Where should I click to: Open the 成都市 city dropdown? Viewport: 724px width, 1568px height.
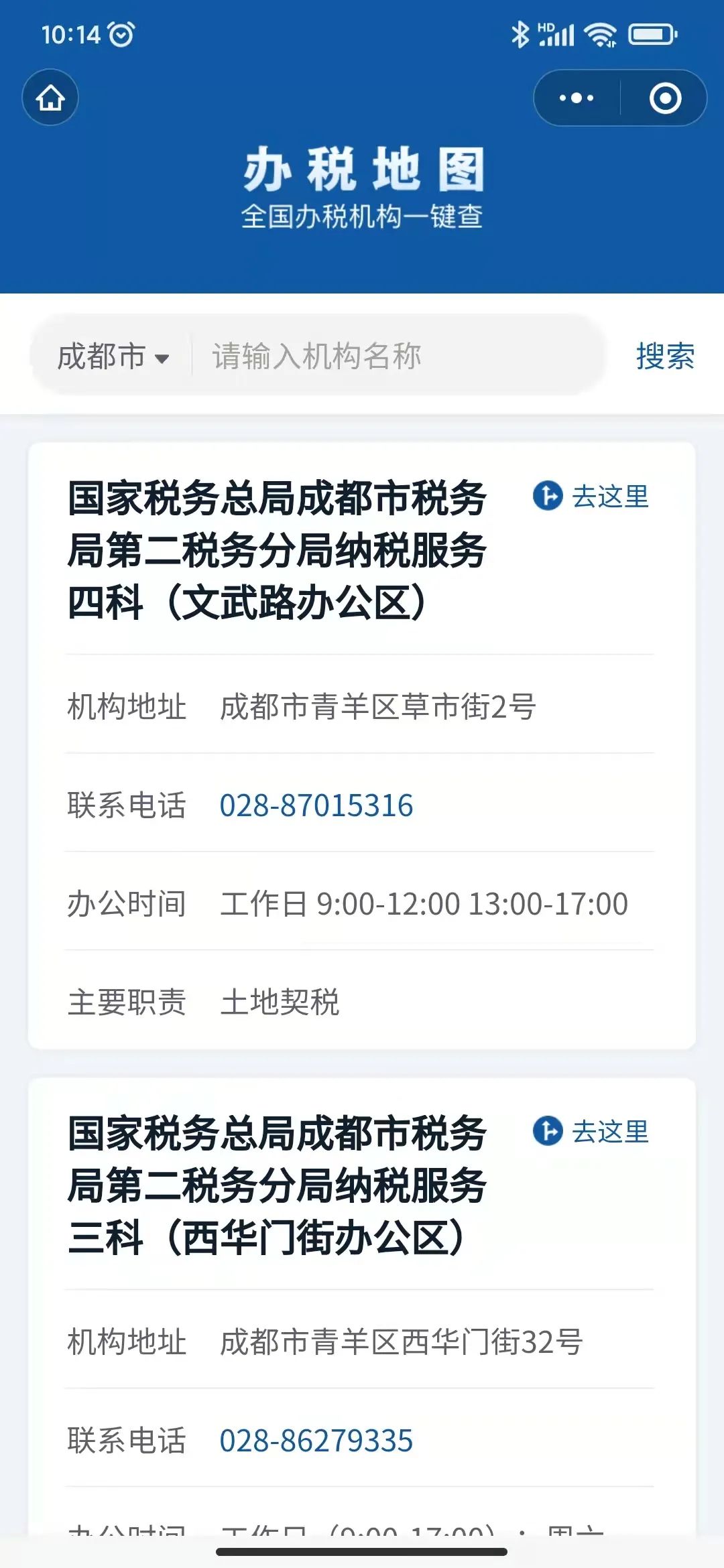pyautogui.click(x=113, y=356)
